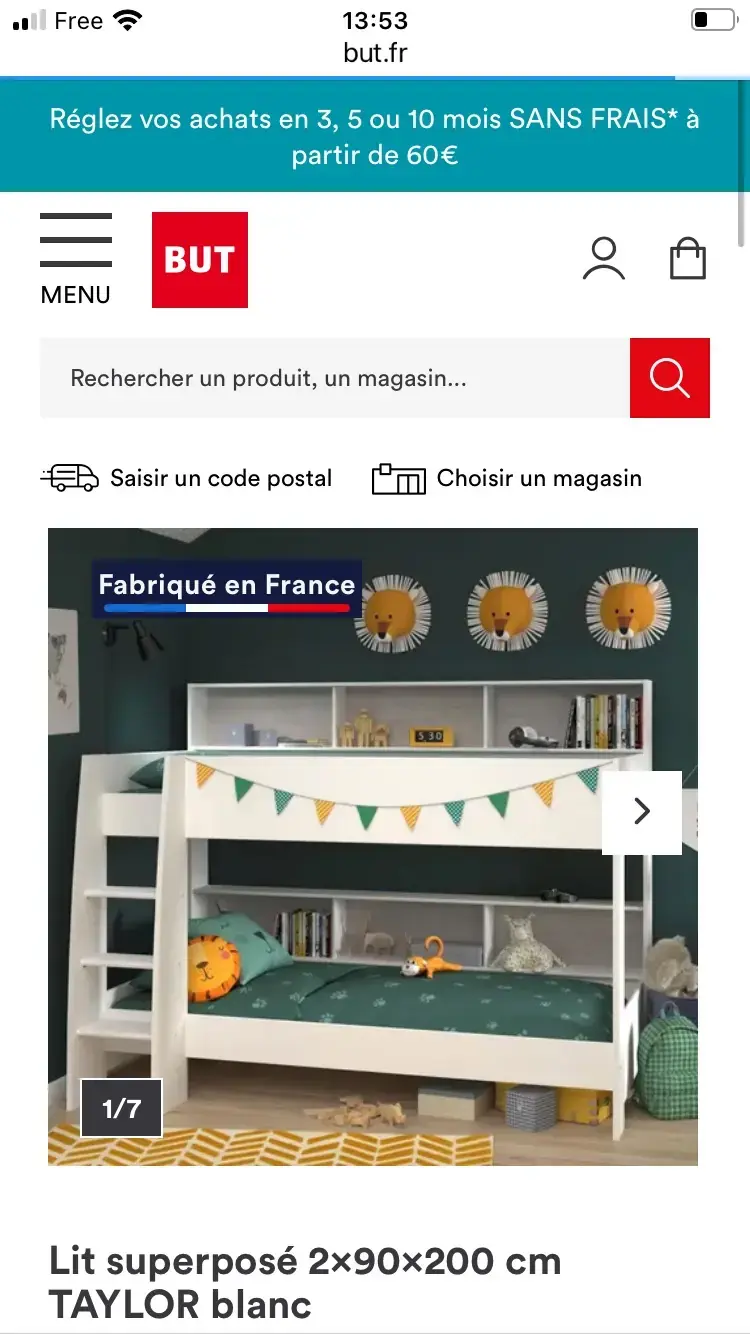Go to BUT home via logo
The height and width of the screenshot is (1334, 750).
click(x=200, y=260)
